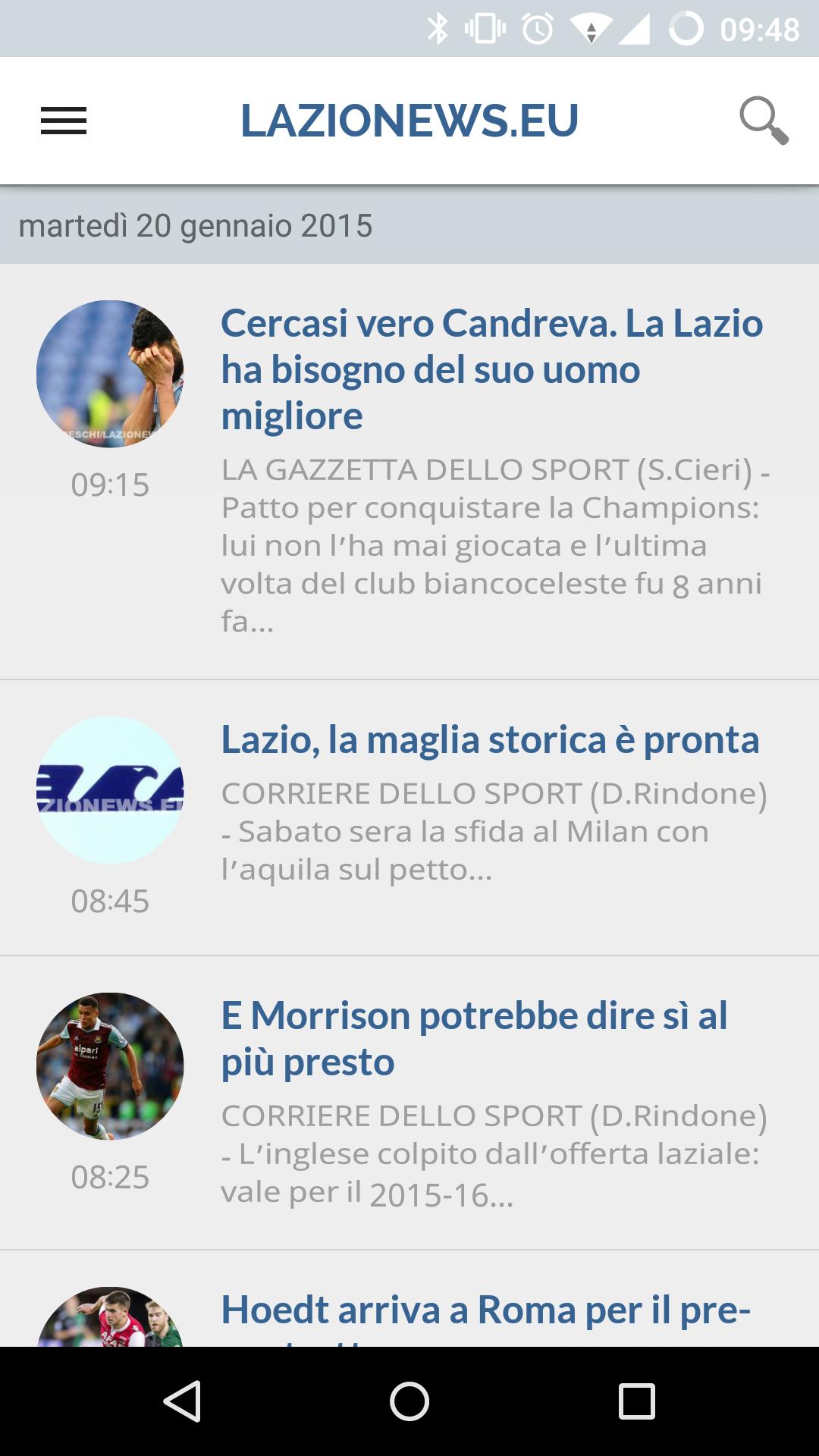Tap the 08:45 timestamp beside the eagle logo

(109, 902)
